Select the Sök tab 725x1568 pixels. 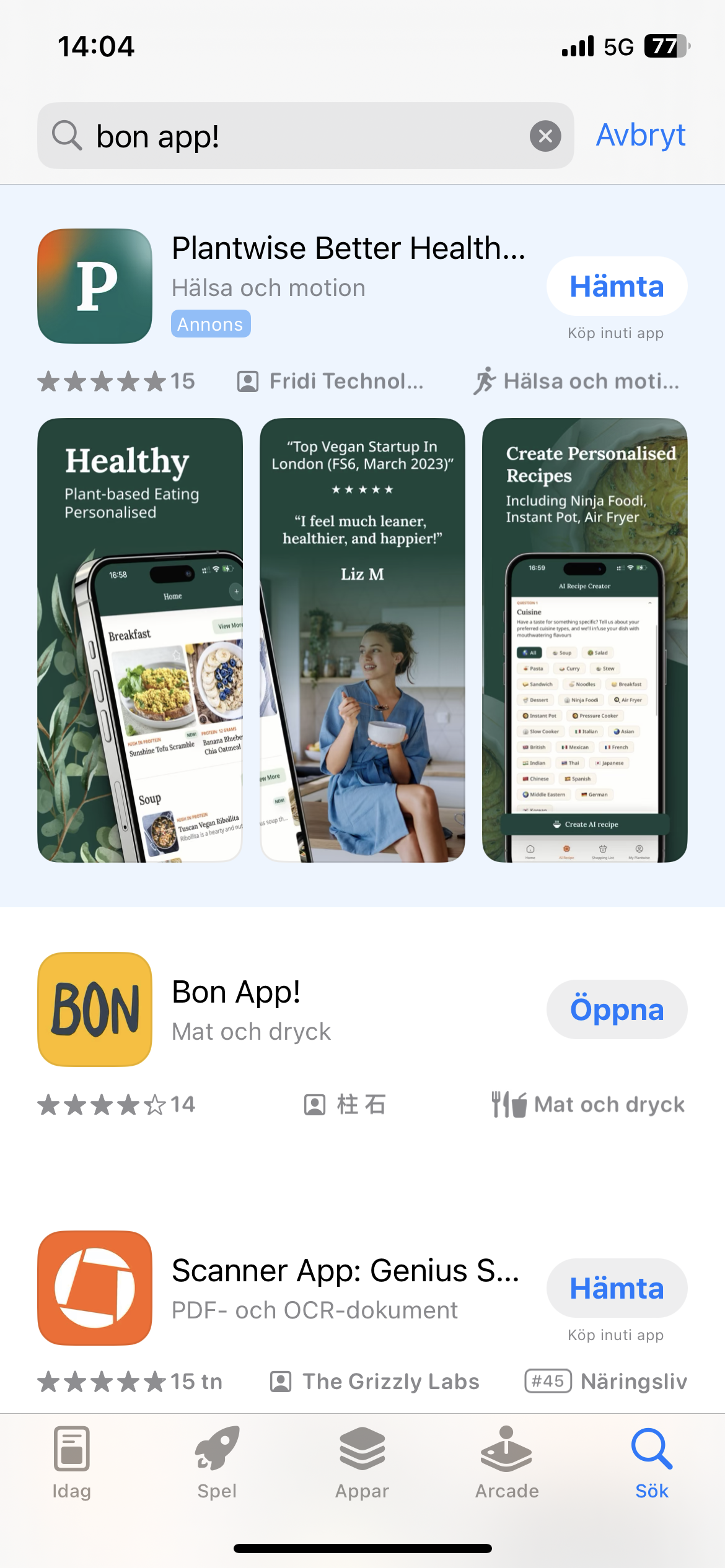pyautogui.click(x=652, y=1463)
